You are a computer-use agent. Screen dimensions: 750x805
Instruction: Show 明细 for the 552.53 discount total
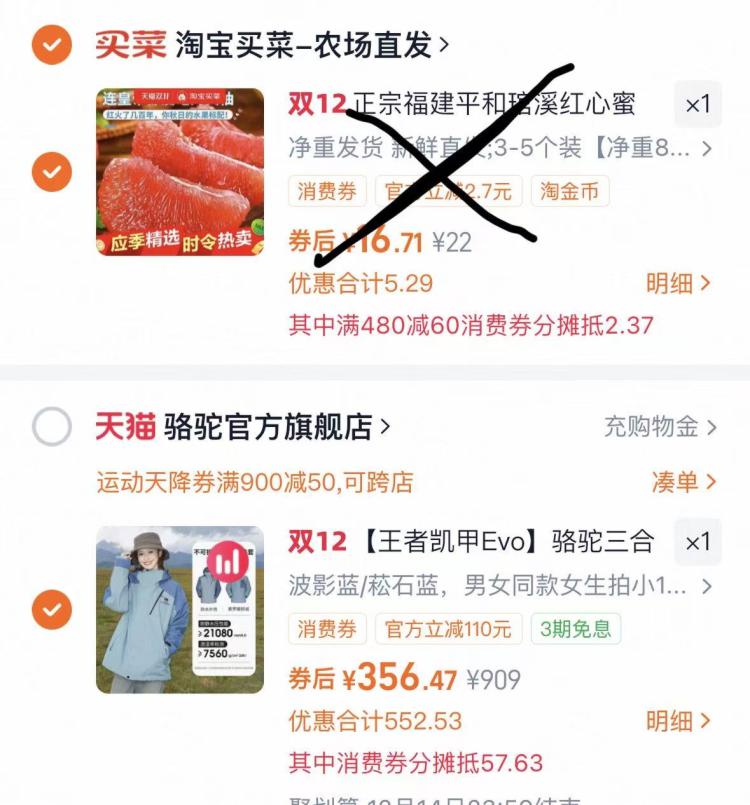(677, 720)
